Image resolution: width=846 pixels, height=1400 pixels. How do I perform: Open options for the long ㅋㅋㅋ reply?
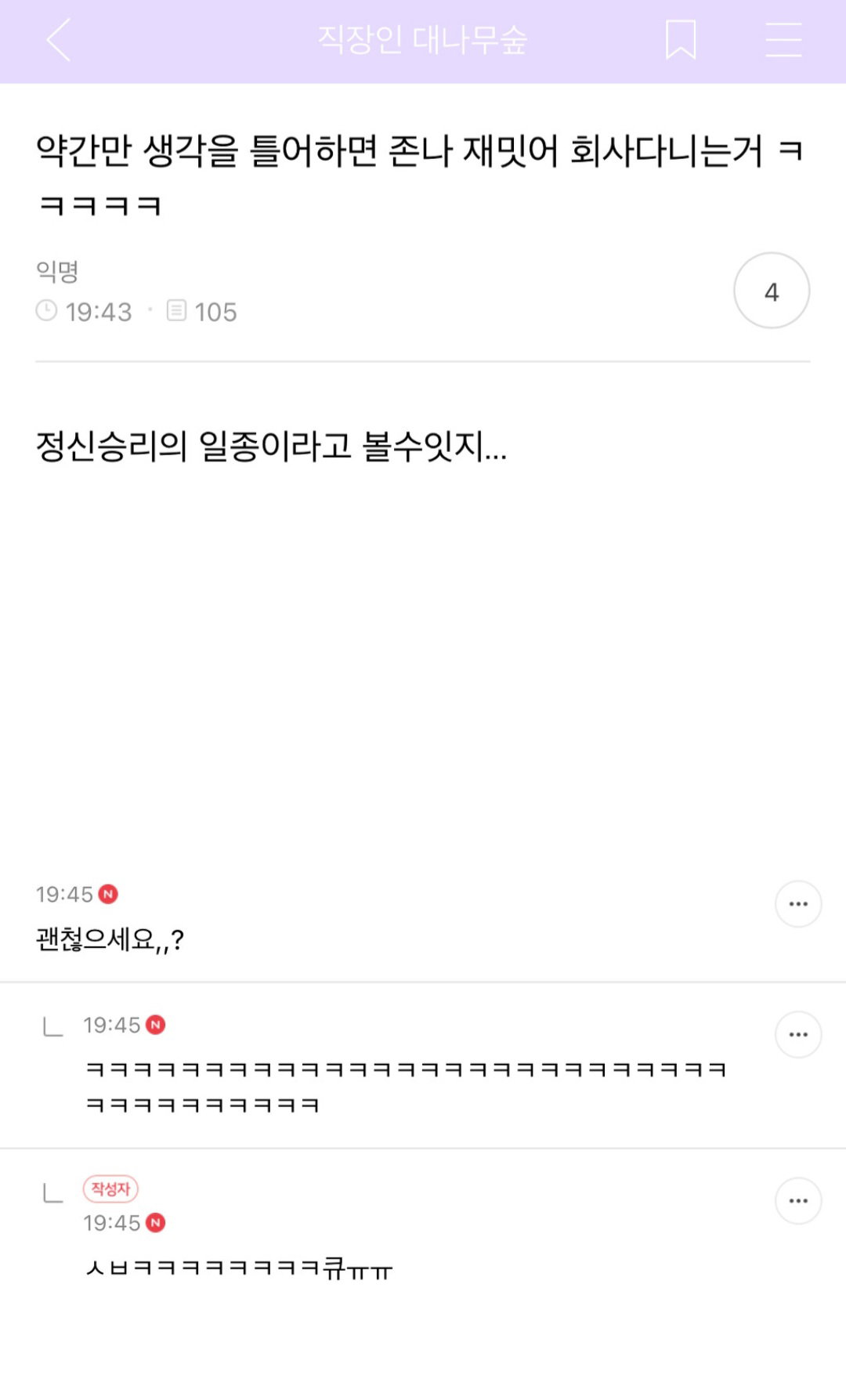click(x=798, y=1035)
